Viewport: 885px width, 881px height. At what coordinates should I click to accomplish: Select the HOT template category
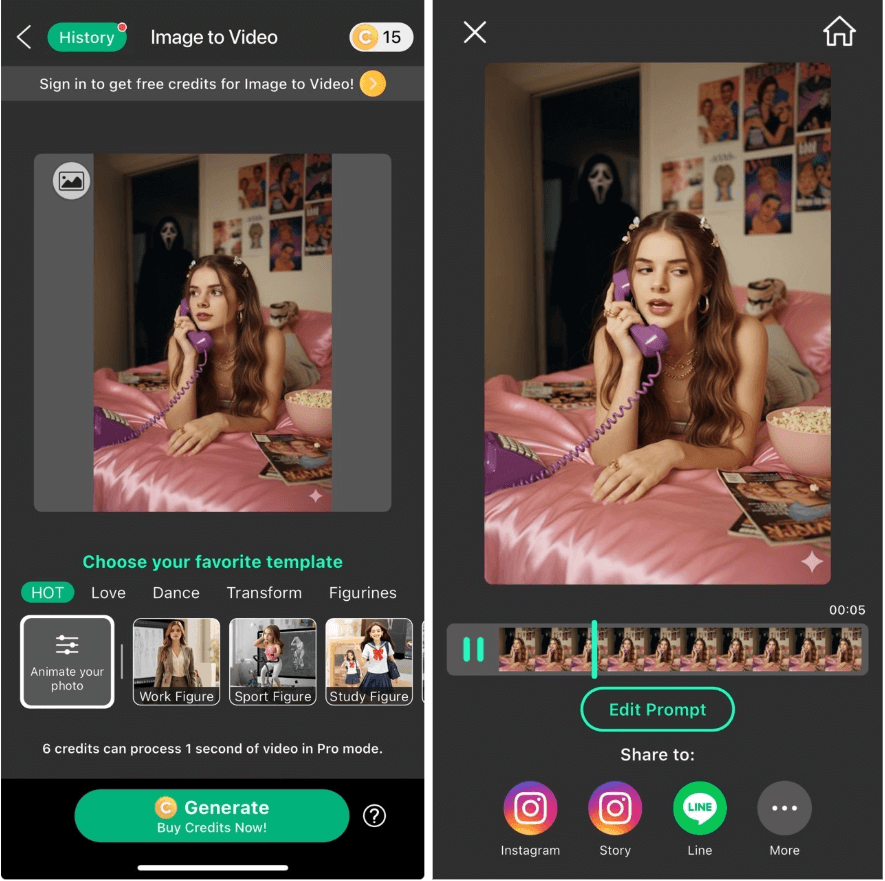47,593
